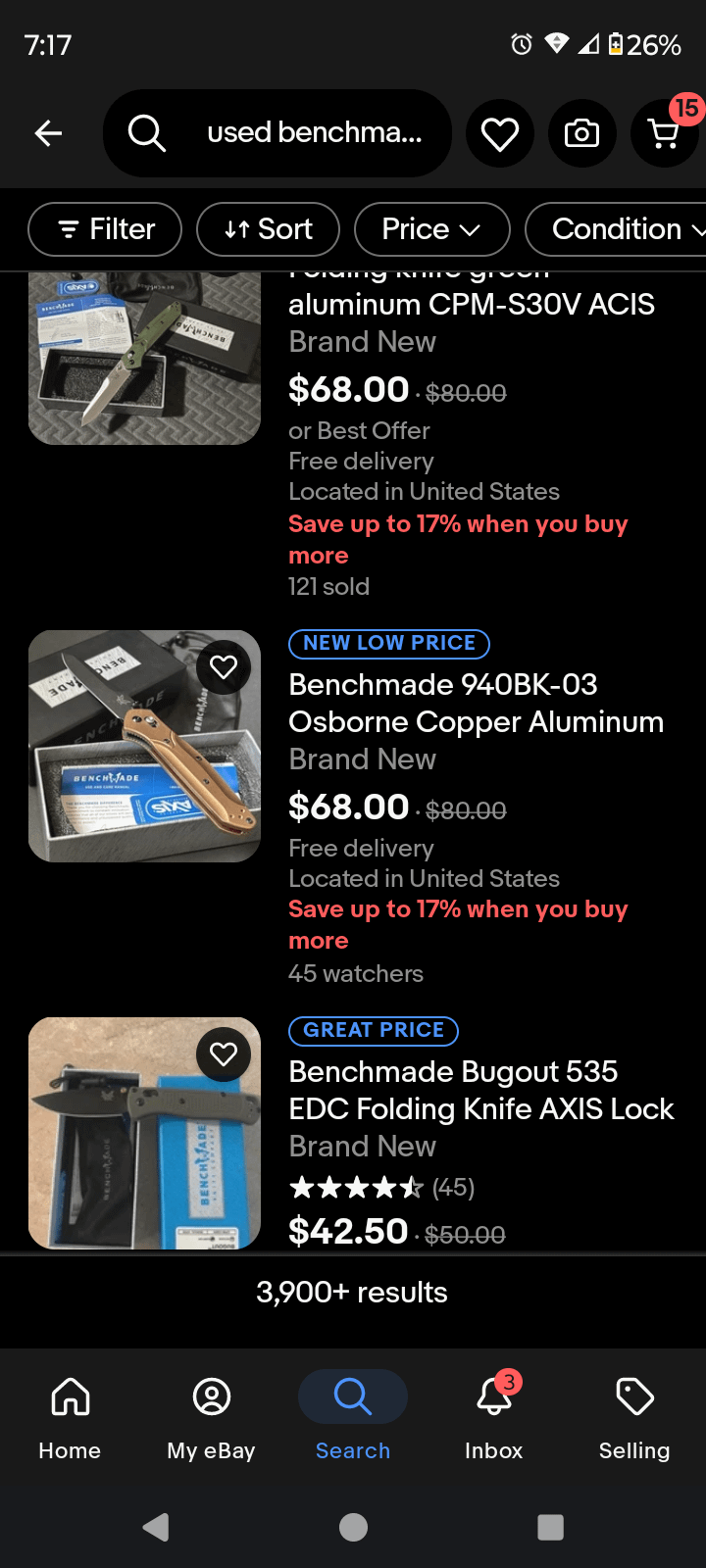Open the Filter options
This screenshot has height=1568, width=706.
(x=105, y=229)
